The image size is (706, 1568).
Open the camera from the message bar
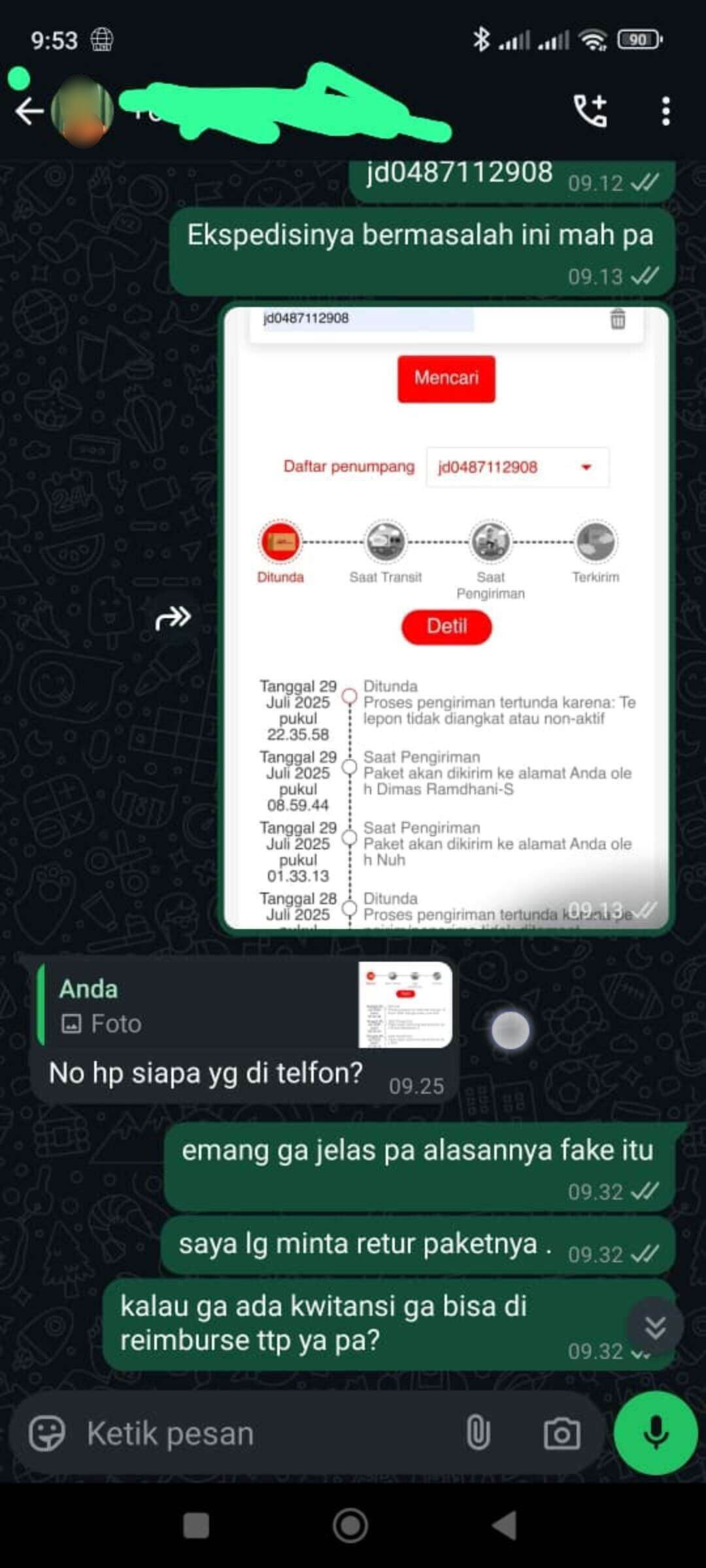pos(562,1433)
